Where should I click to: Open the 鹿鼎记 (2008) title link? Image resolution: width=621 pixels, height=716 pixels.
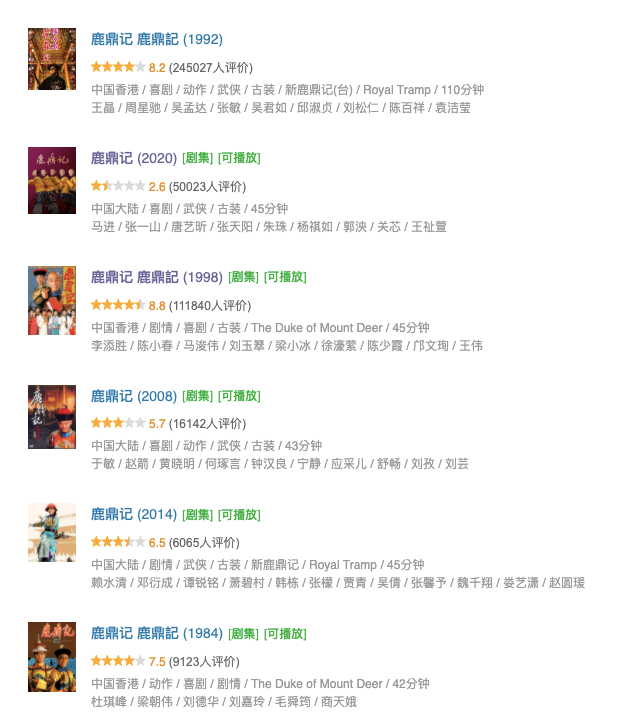tap(133, 396)
